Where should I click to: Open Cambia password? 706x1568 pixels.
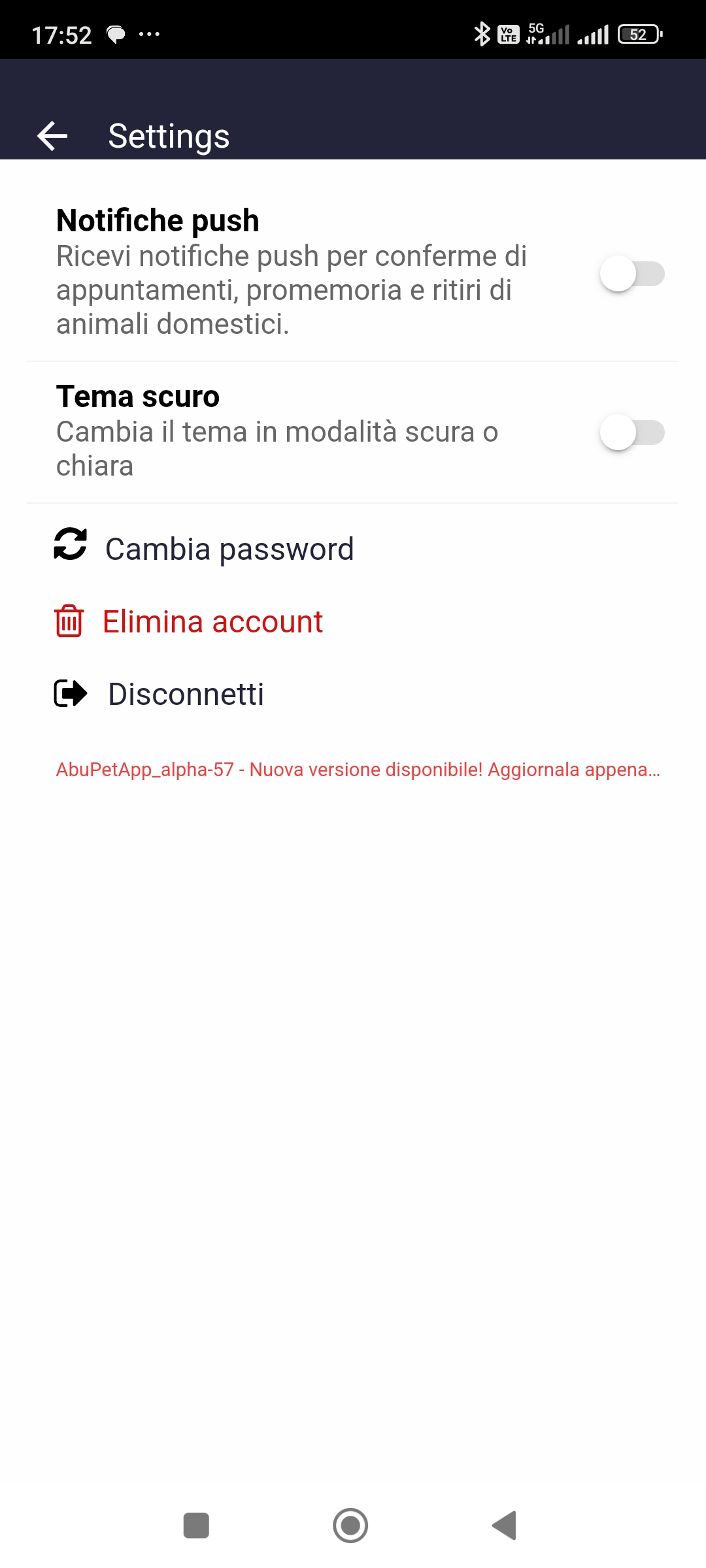pyautogui.click(x=229, y=549)
